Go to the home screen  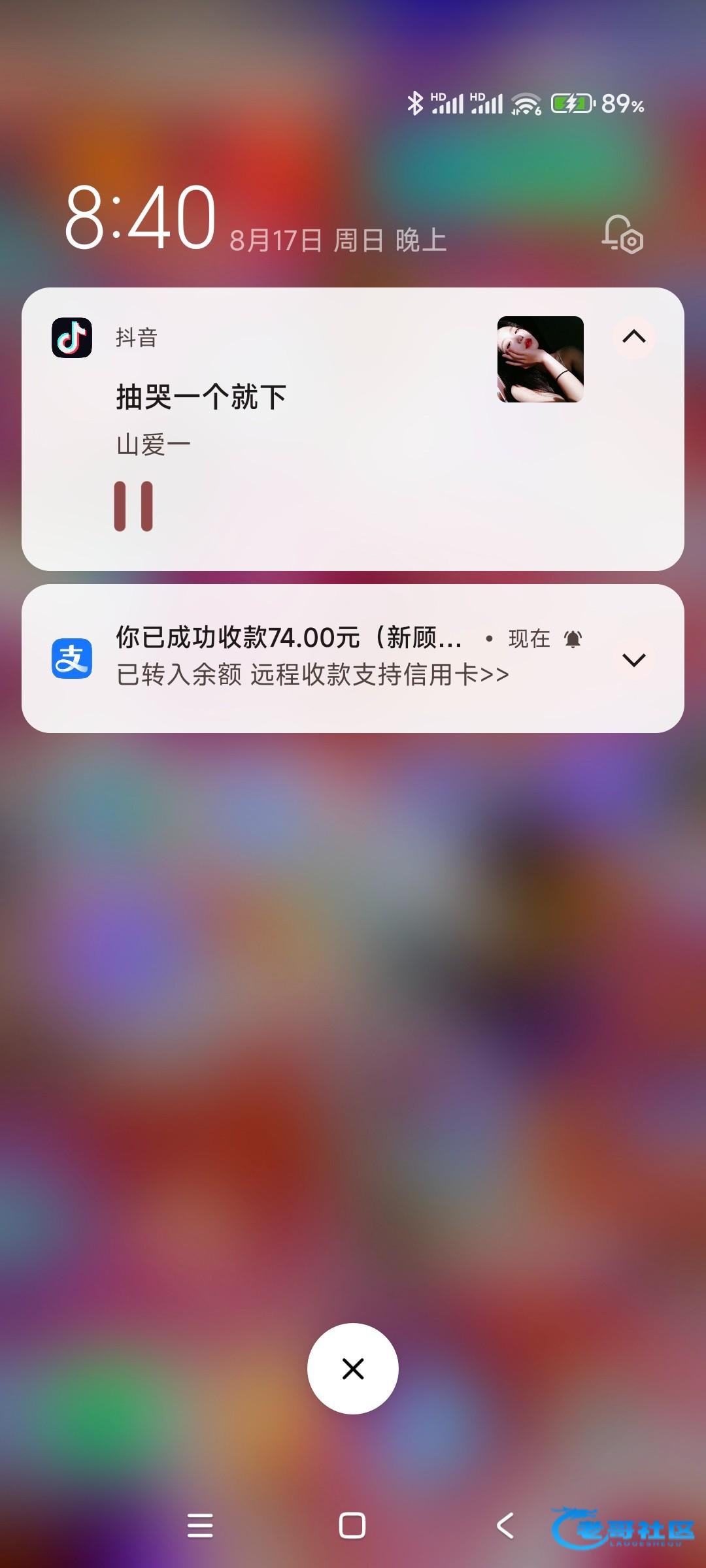352,1526
